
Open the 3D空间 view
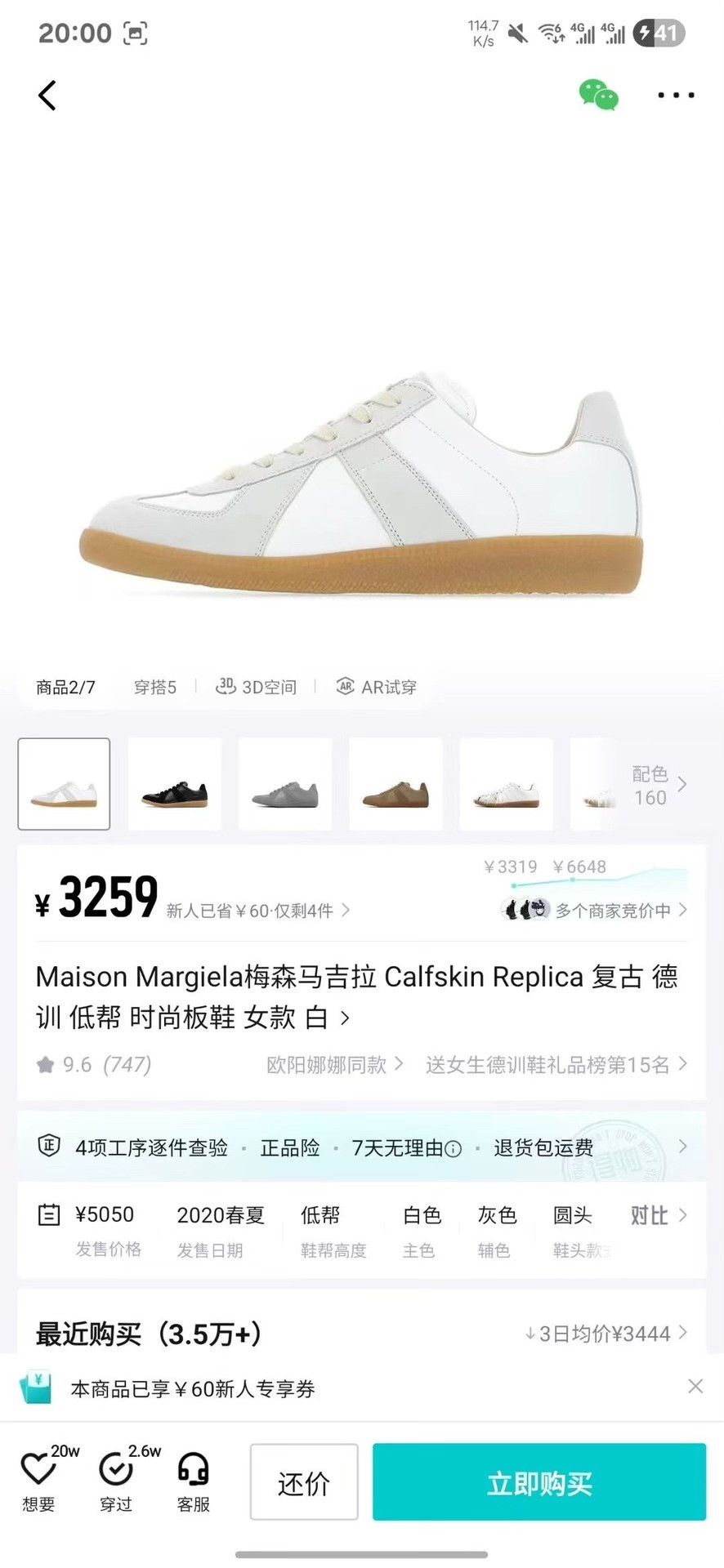256,688
